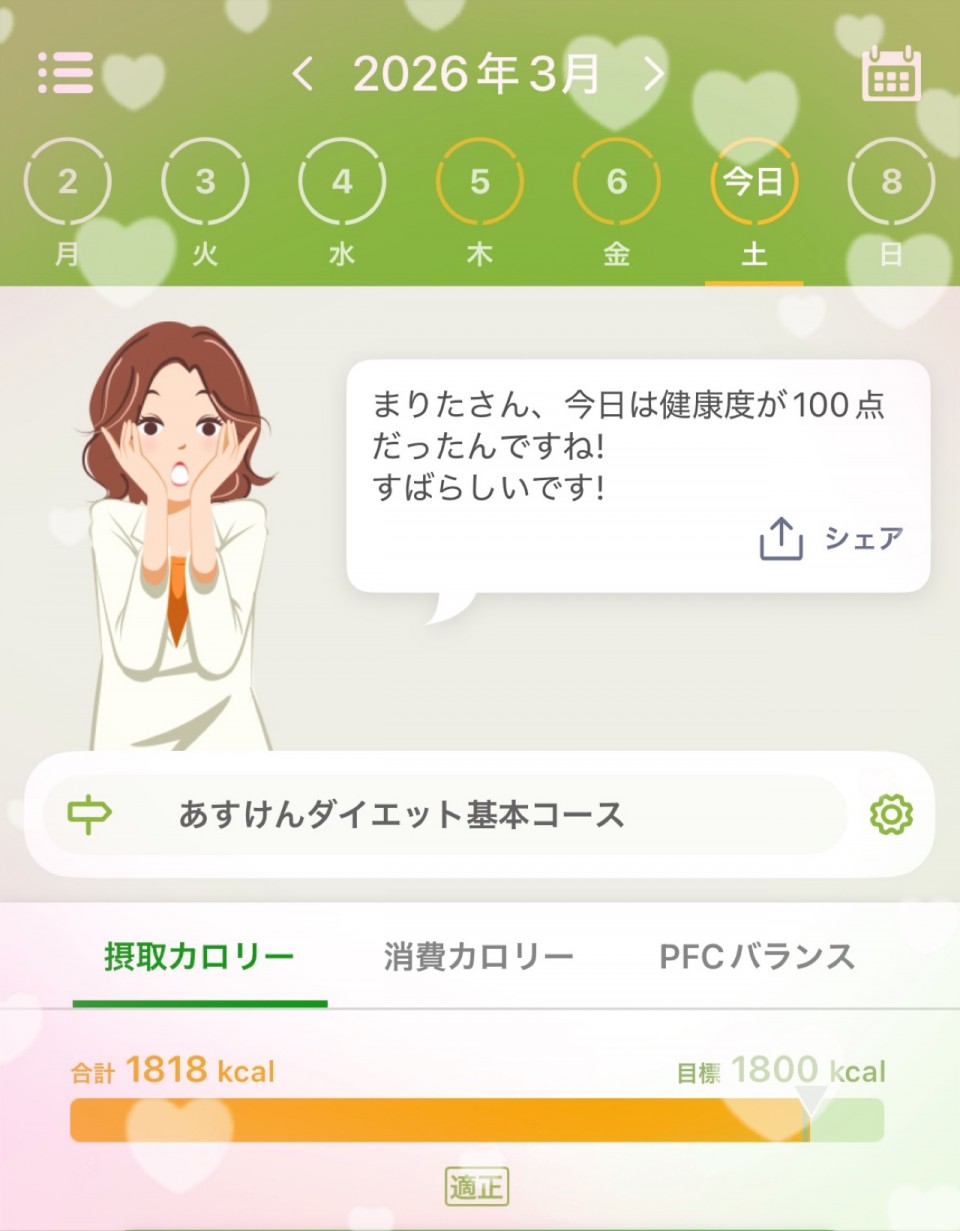Select the date circle for Thursday the 5th
The image size is (960, 1231).
click(480, 182)
